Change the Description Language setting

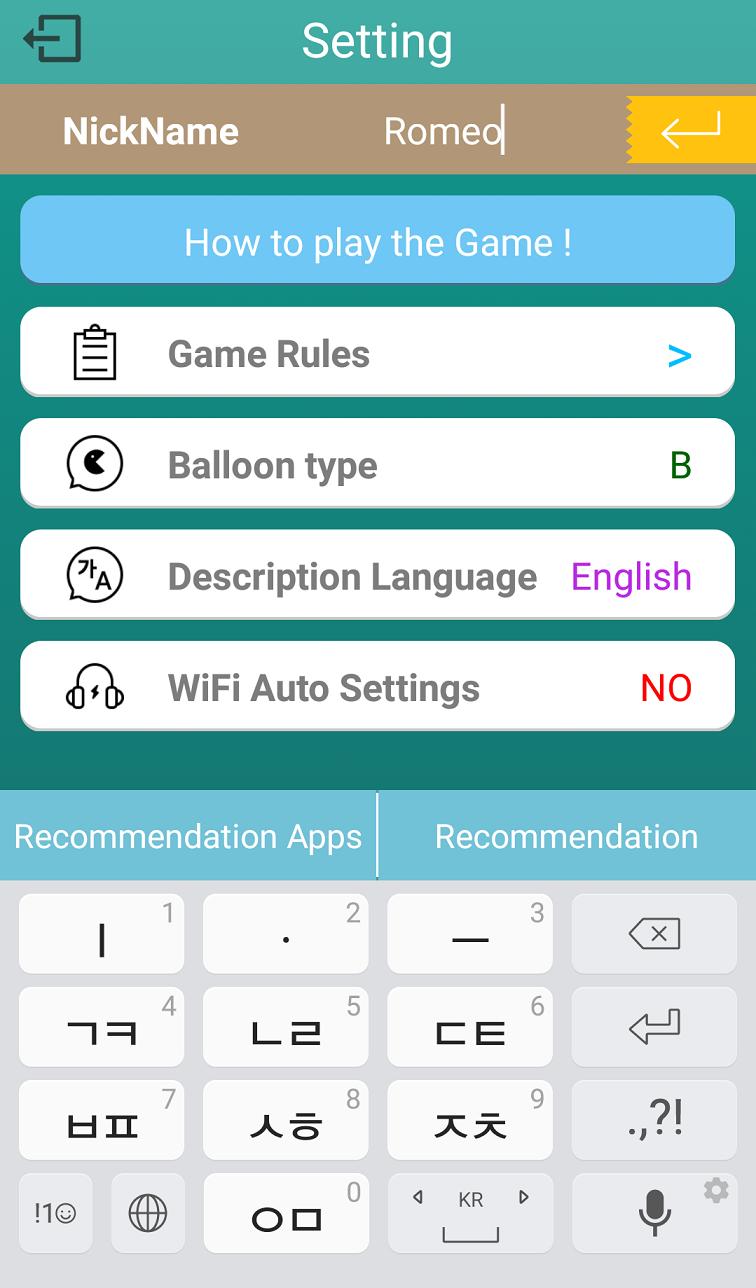[378, 576]
